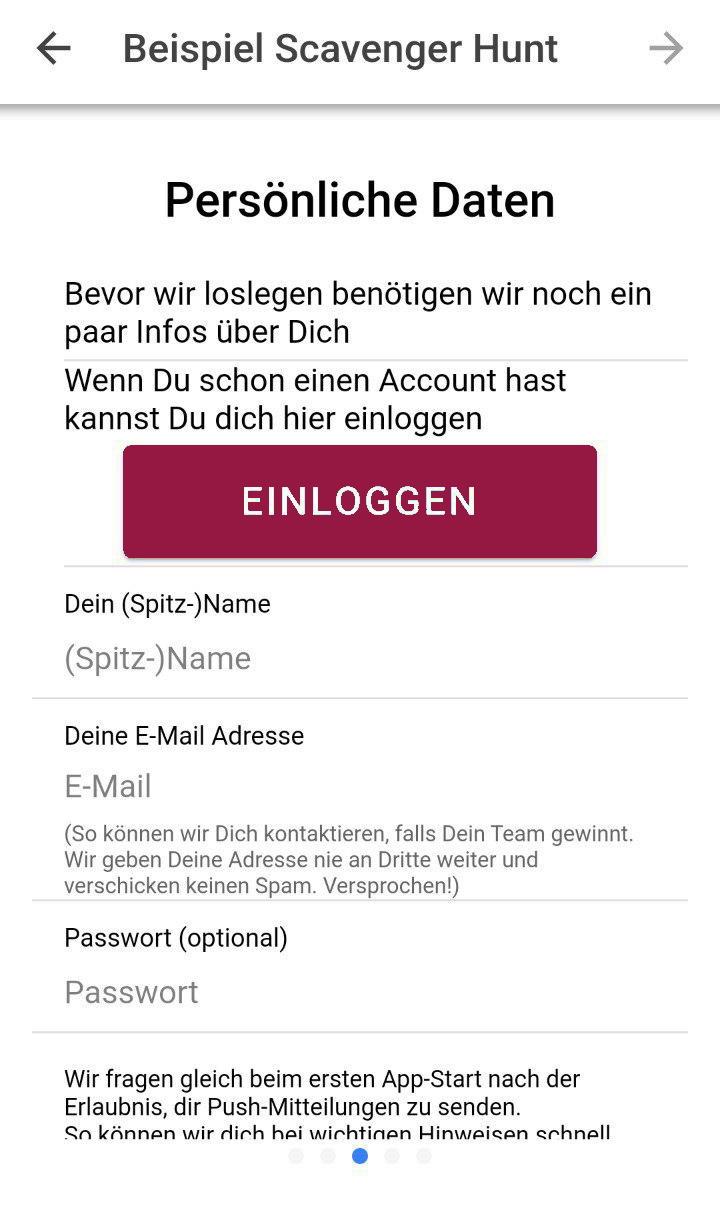Tap the last pagination dot
720x1224 pixels.
pyautogui.click(x=424, y=1156)
